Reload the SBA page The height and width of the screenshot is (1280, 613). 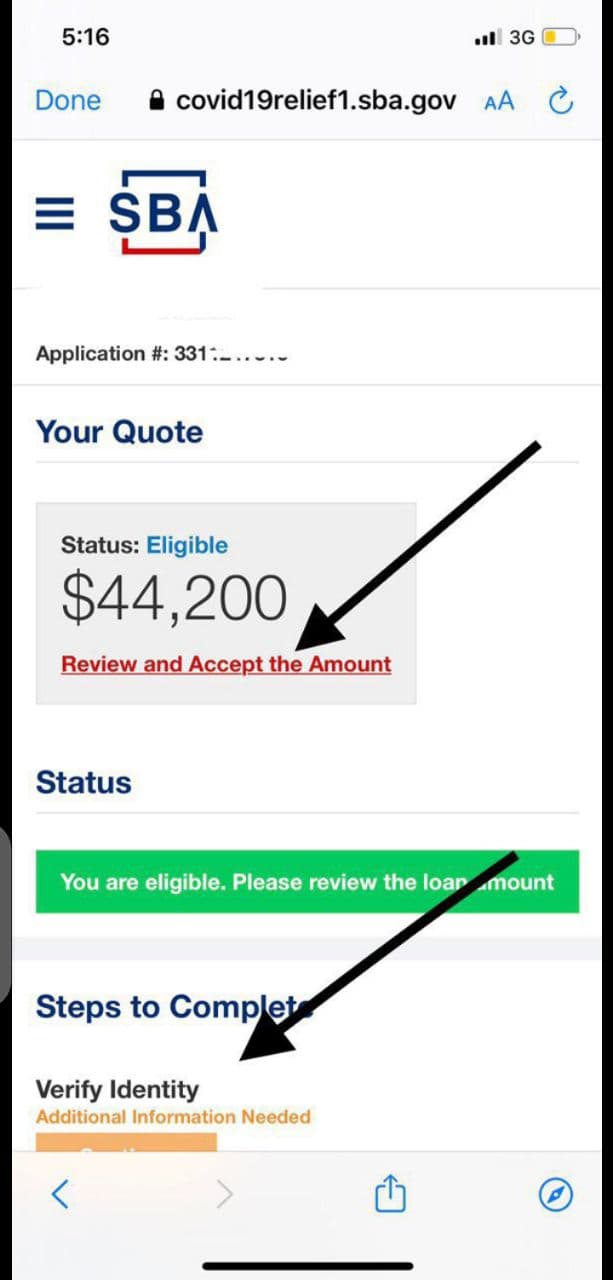pos(561,100)
